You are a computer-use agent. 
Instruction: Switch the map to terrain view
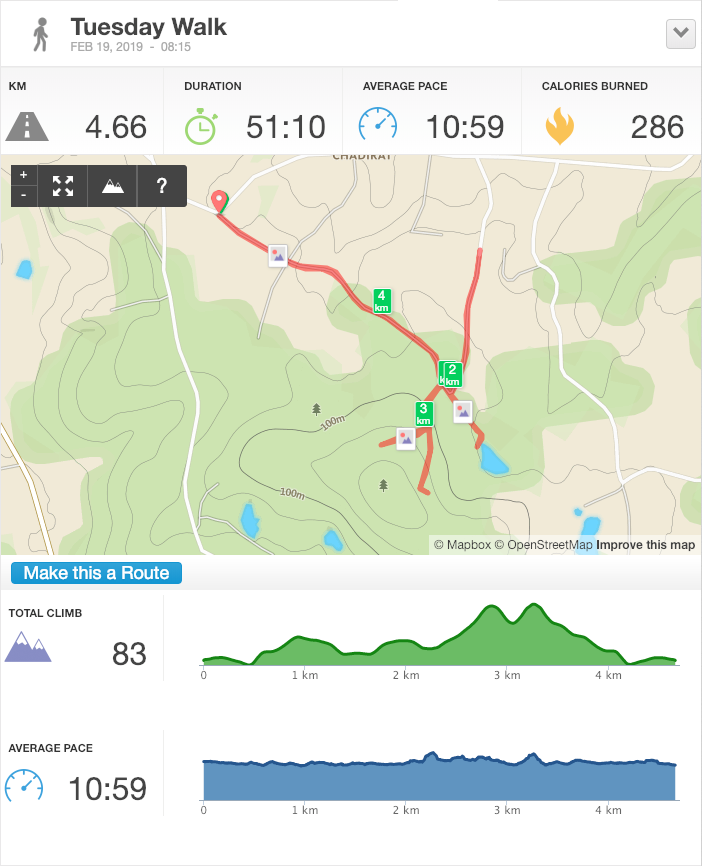coord(113,186)
